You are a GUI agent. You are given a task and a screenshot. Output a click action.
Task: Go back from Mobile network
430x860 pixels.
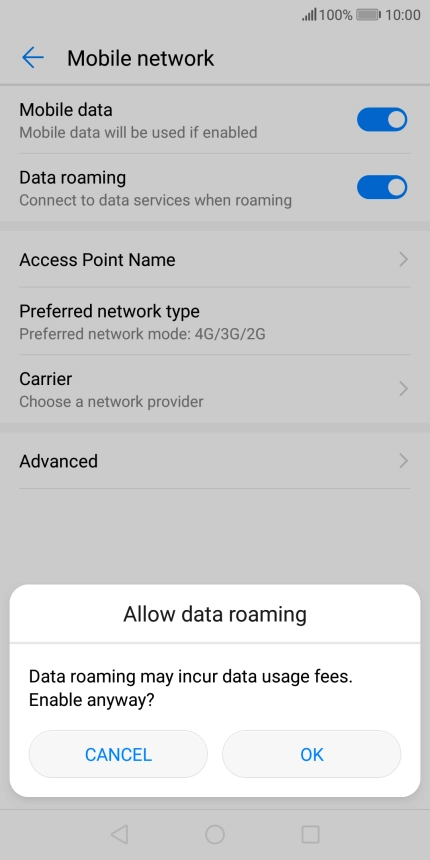[33, 58]
